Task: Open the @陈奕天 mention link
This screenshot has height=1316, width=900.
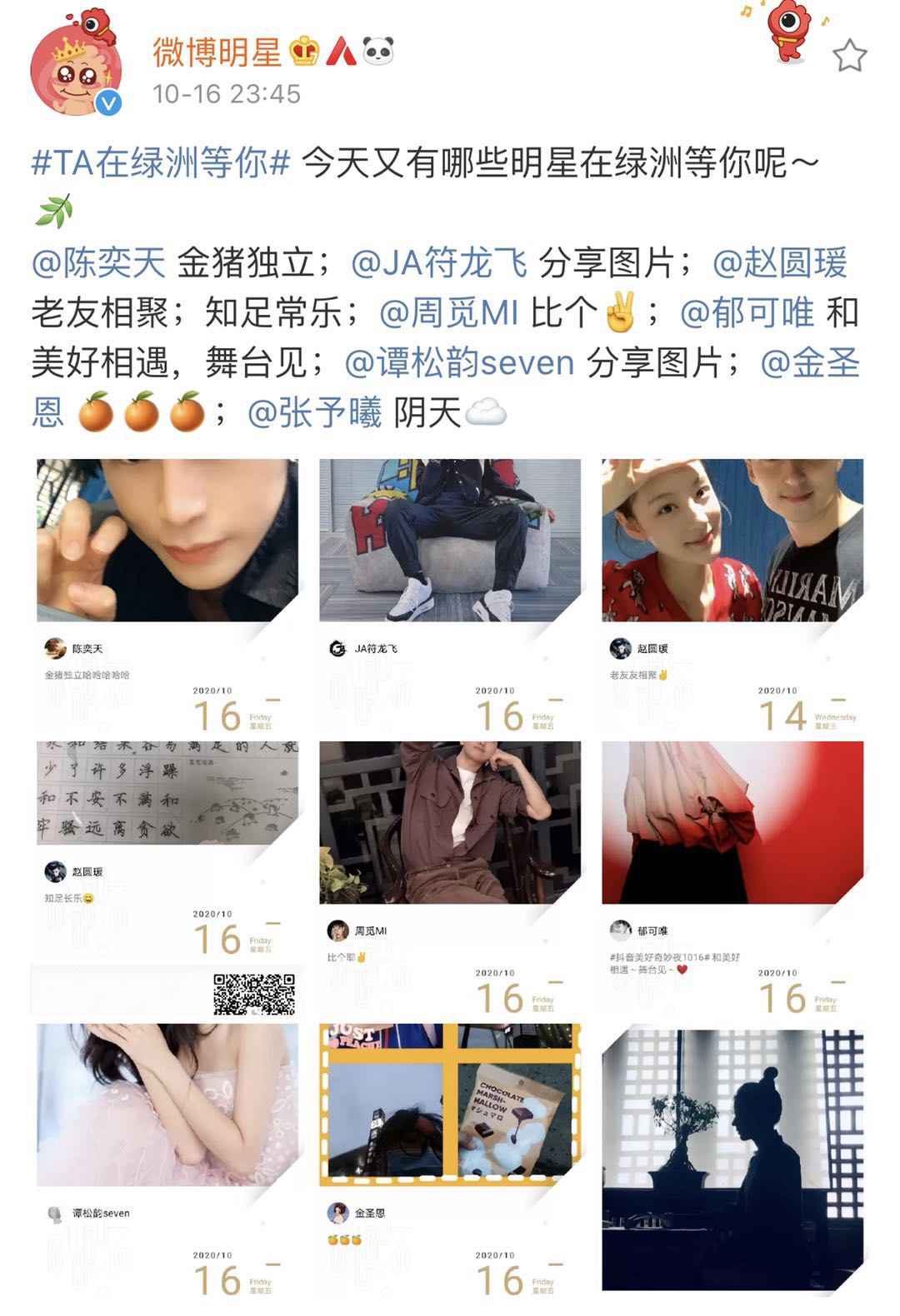Action: 99,263
